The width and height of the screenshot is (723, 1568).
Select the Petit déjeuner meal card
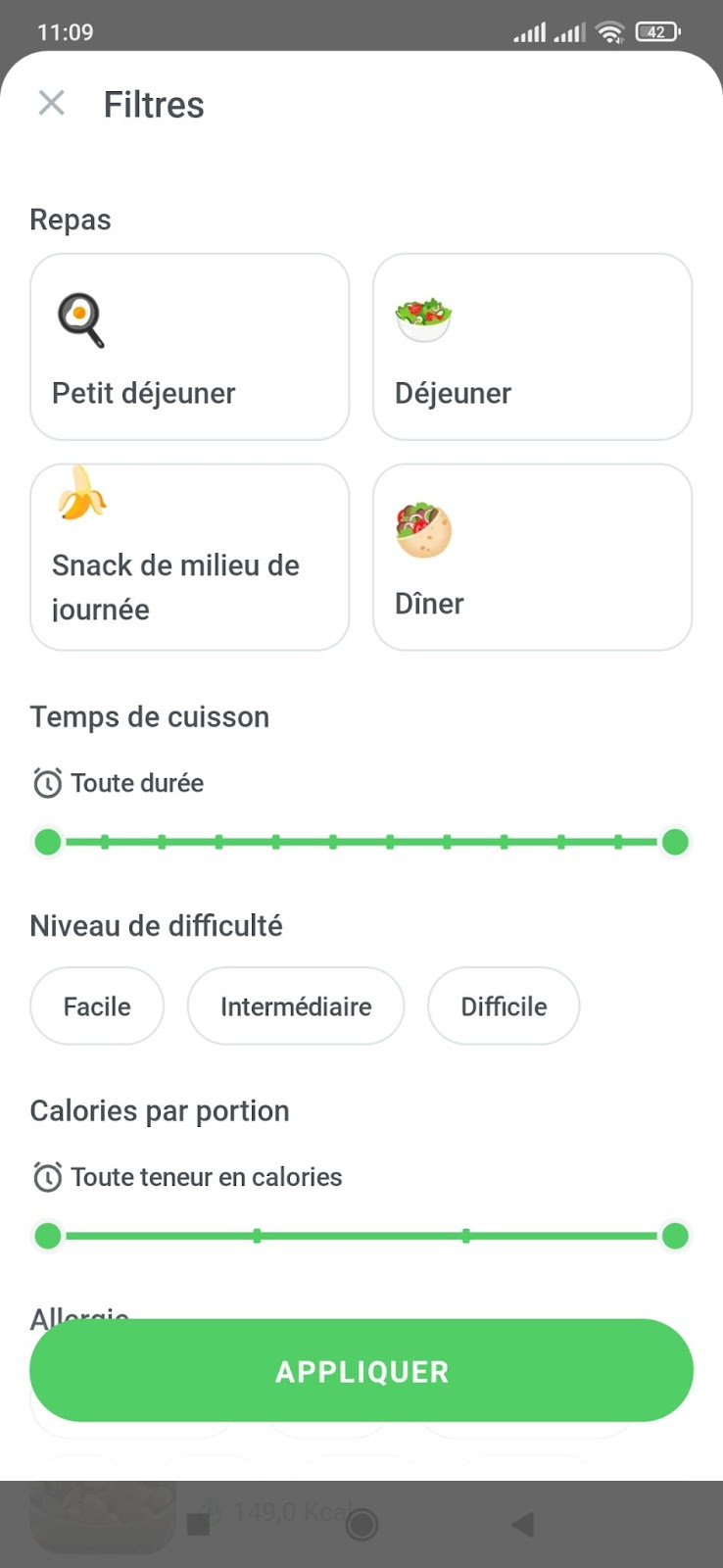pyautogui.click(x=190, y=347)
